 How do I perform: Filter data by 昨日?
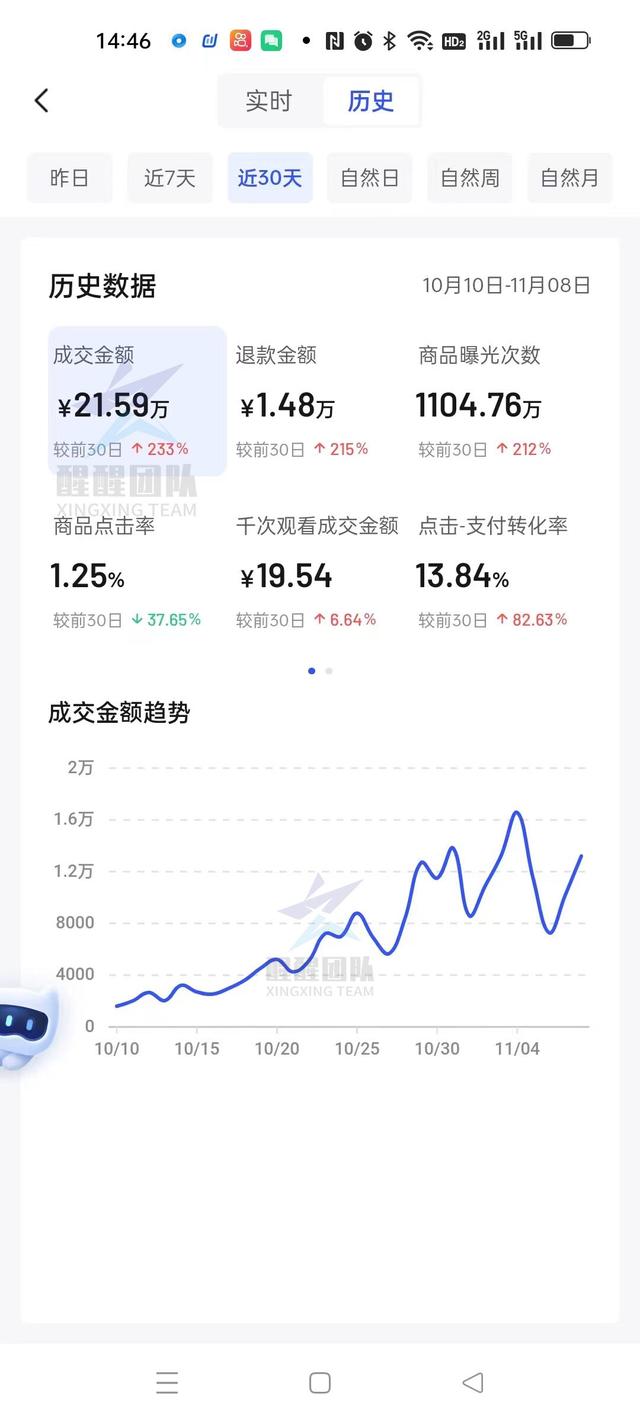(69, 178)
